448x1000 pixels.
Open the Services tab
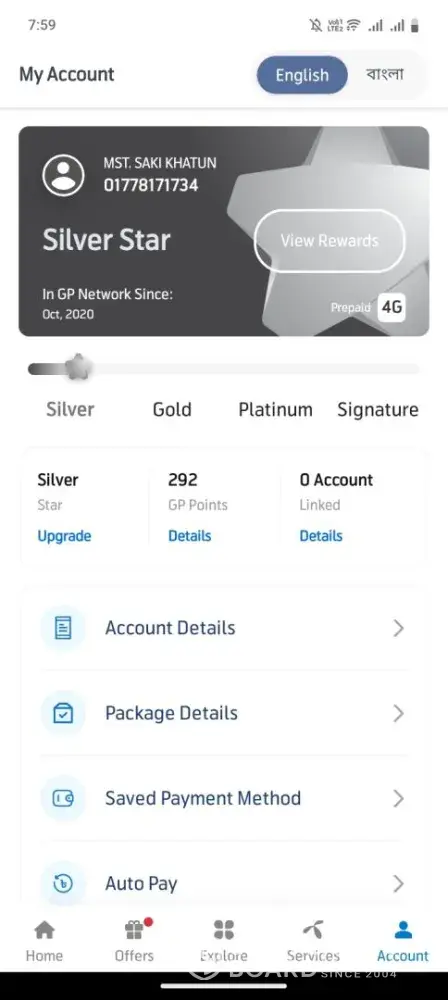(313, 941)
